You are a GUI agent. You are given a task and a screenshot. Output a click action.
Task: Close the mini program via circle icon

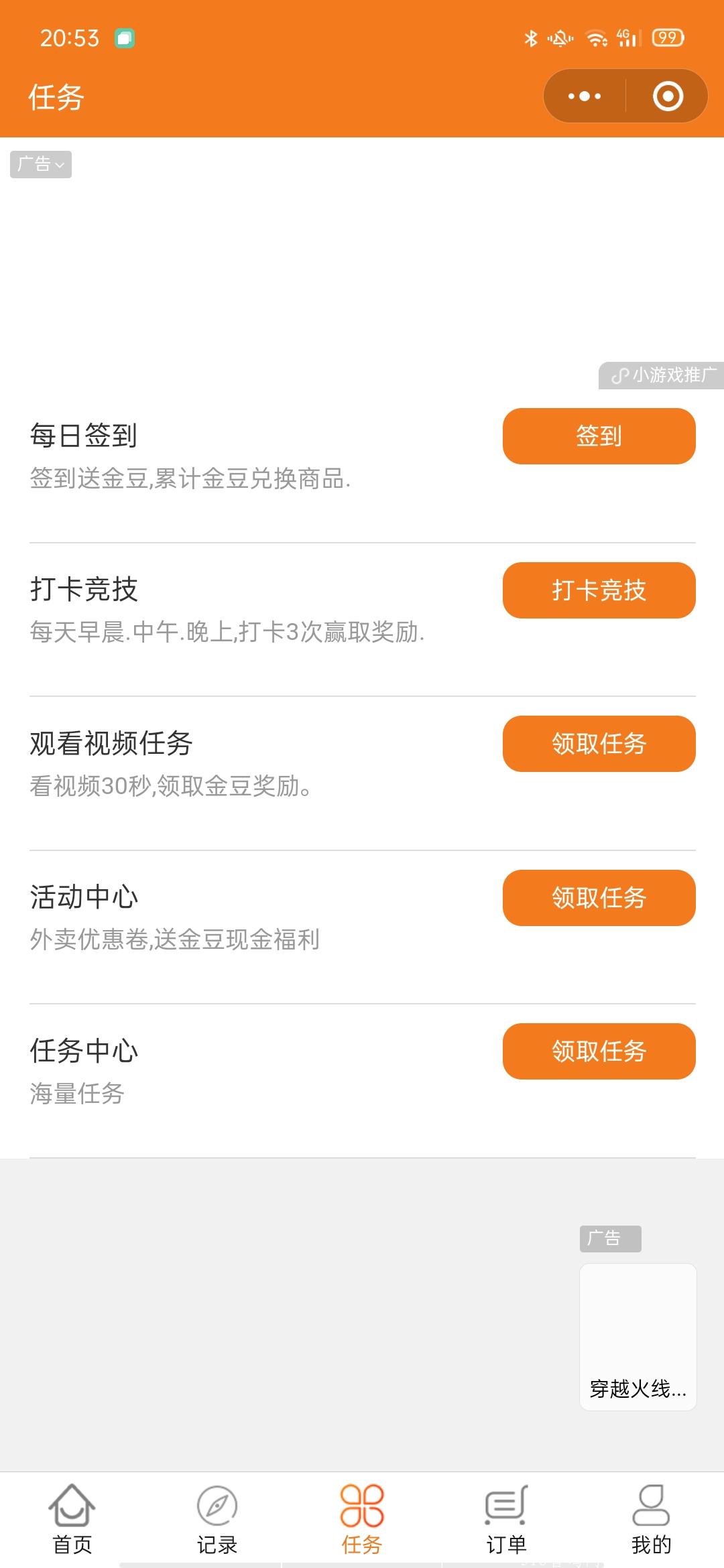point(668,96)
